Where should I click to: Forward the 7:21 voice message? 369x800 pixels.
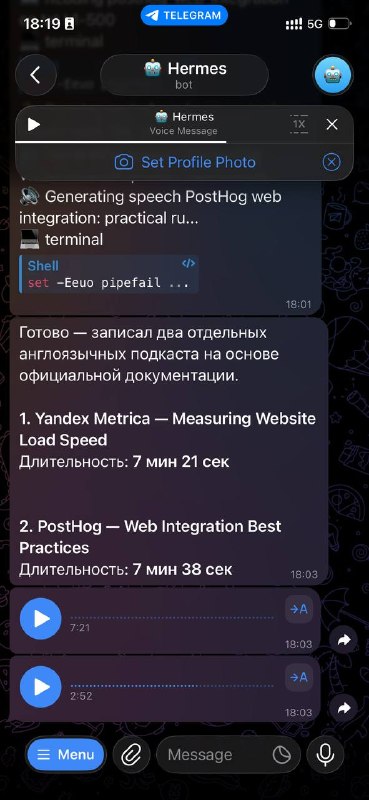point(344,640)
